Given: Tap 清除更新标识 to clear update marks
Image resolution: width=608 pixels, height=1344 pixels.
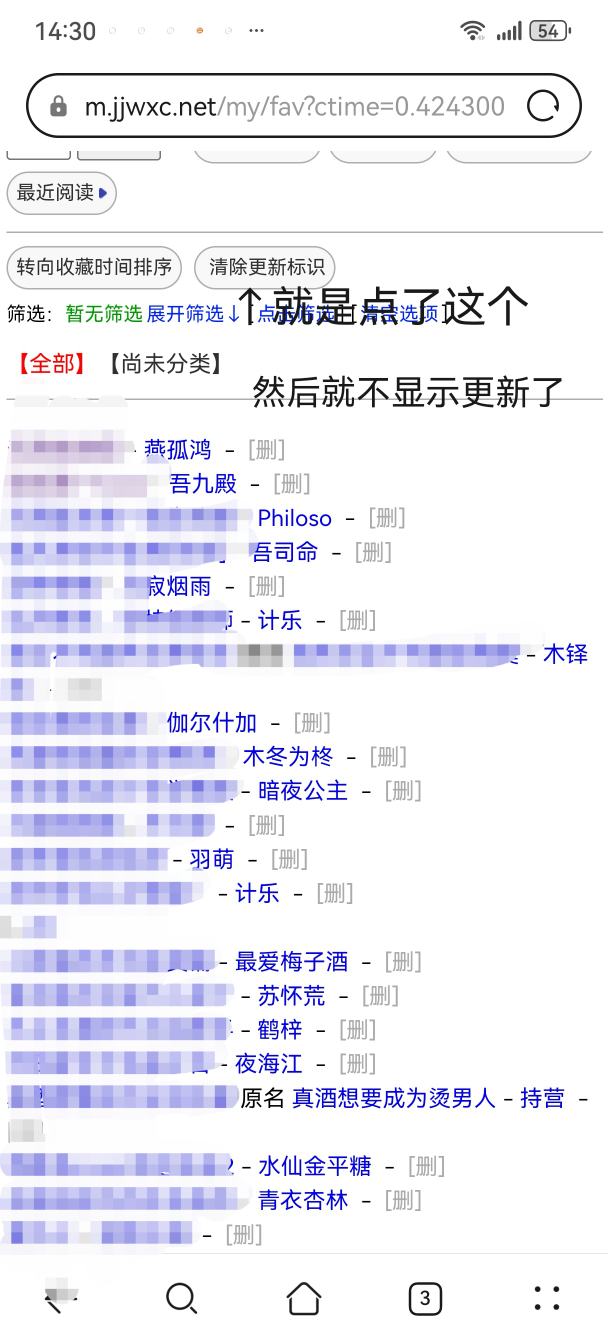Looking at the screenshot, I should click(265, 267).
